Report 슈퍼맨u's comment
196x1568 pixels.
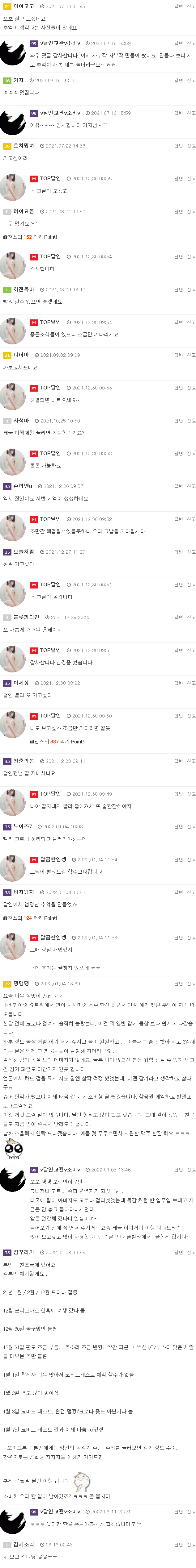pyautogui.click(x=191, y=486)
